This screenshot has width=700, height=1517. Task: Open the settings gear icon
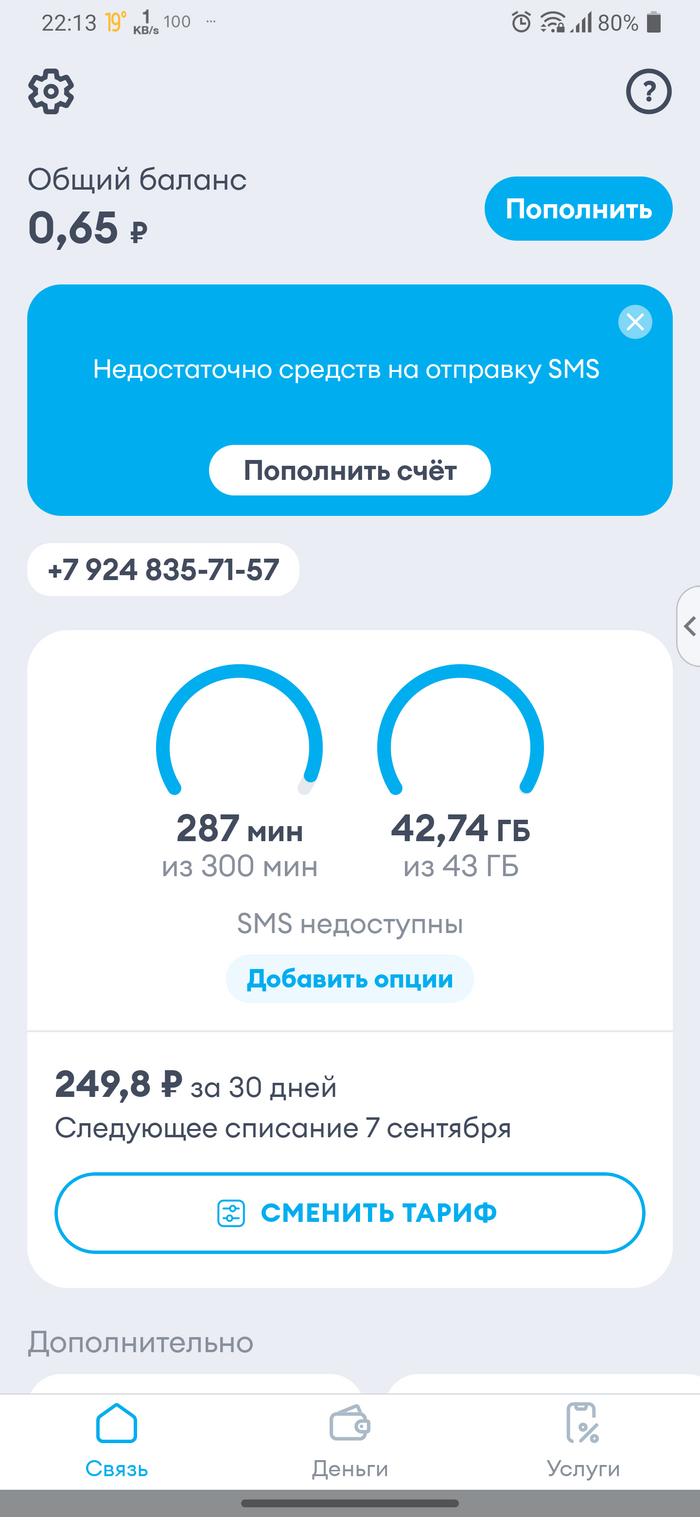click(x=51, y=92)
